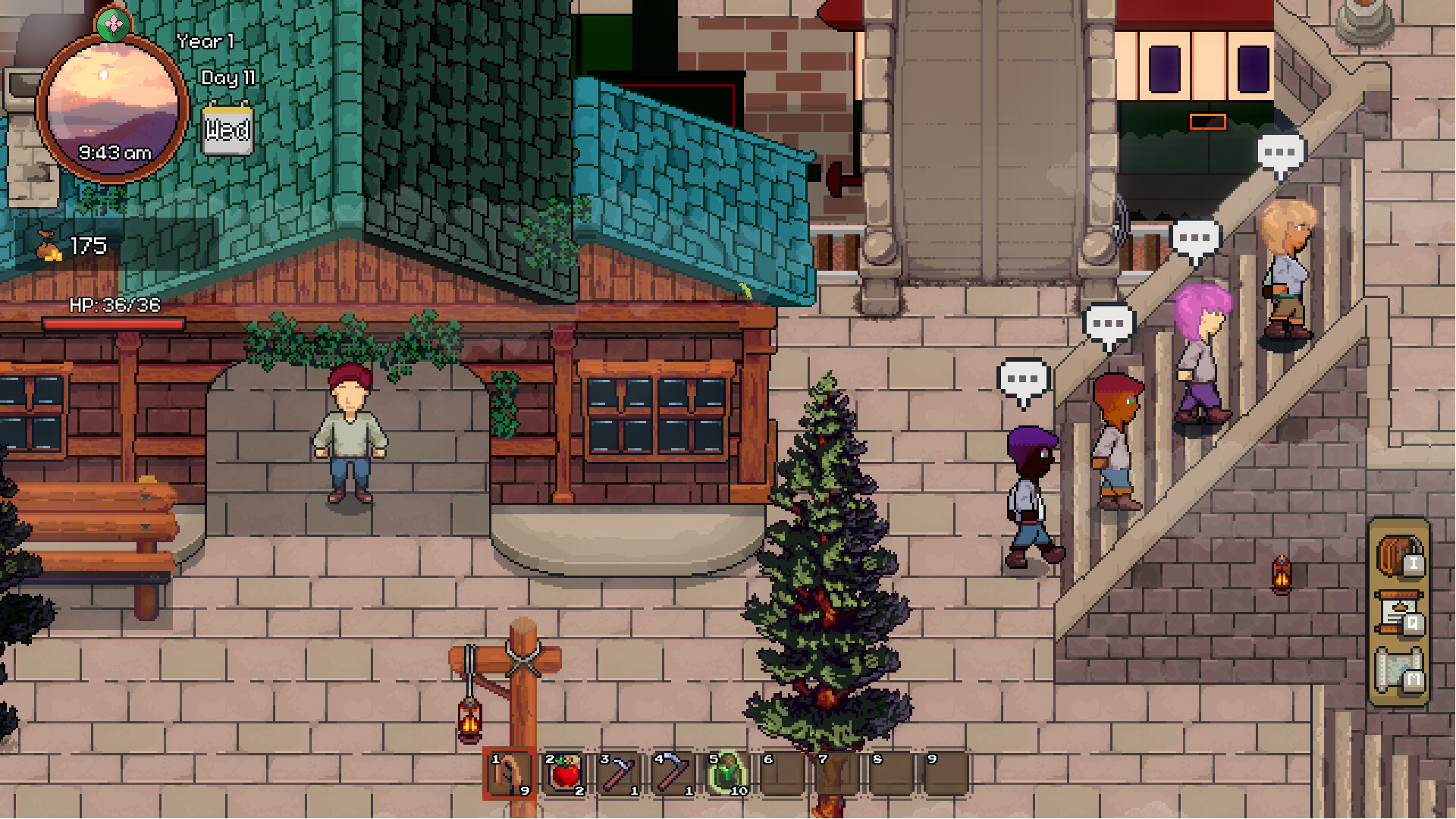
Task: Open the quest scroll
Action: [1398, 613]
